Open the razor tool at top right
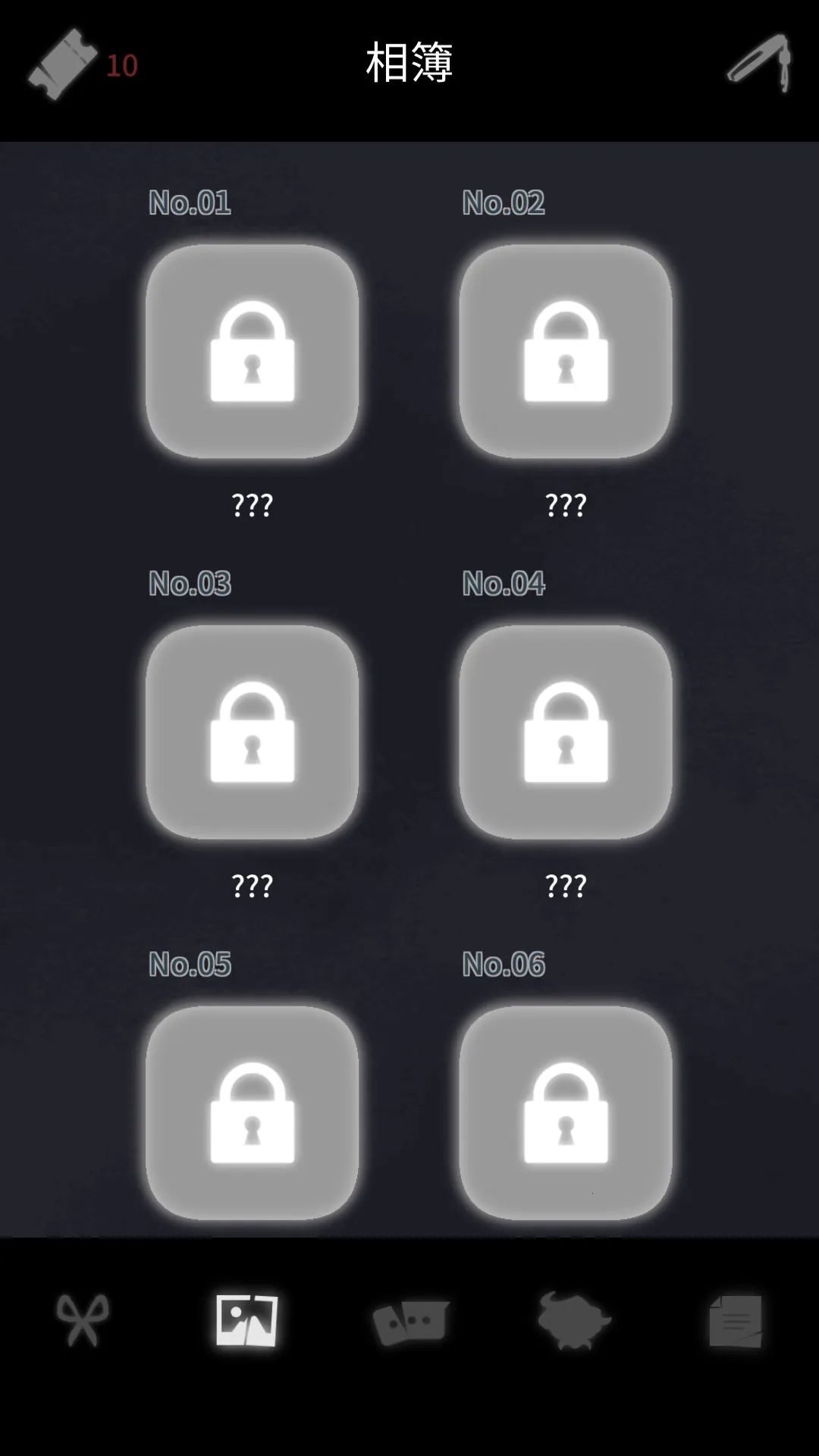Image resolution: width=819 pixels, height=1456 pixels. [758, 64]
